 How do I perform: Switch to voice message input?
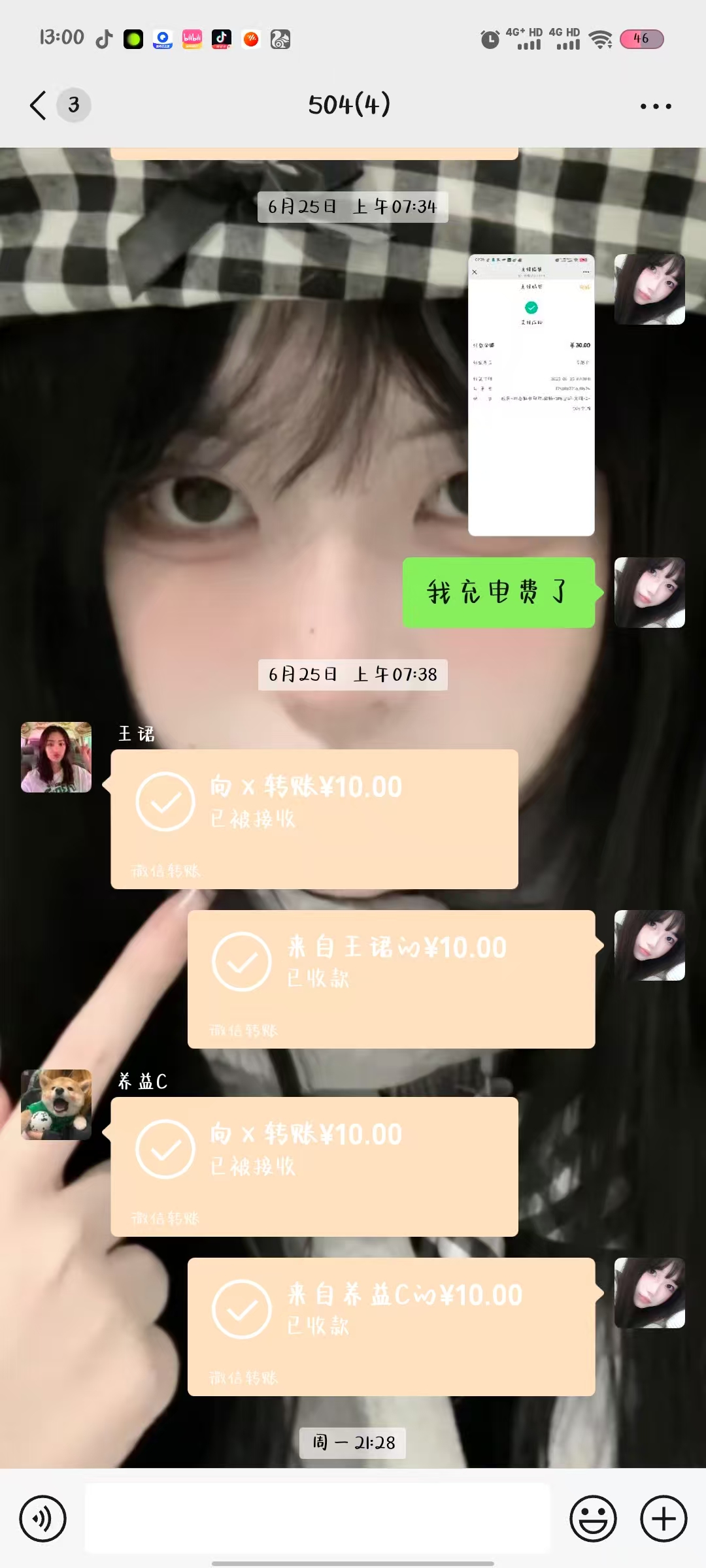coord(43,1518)
